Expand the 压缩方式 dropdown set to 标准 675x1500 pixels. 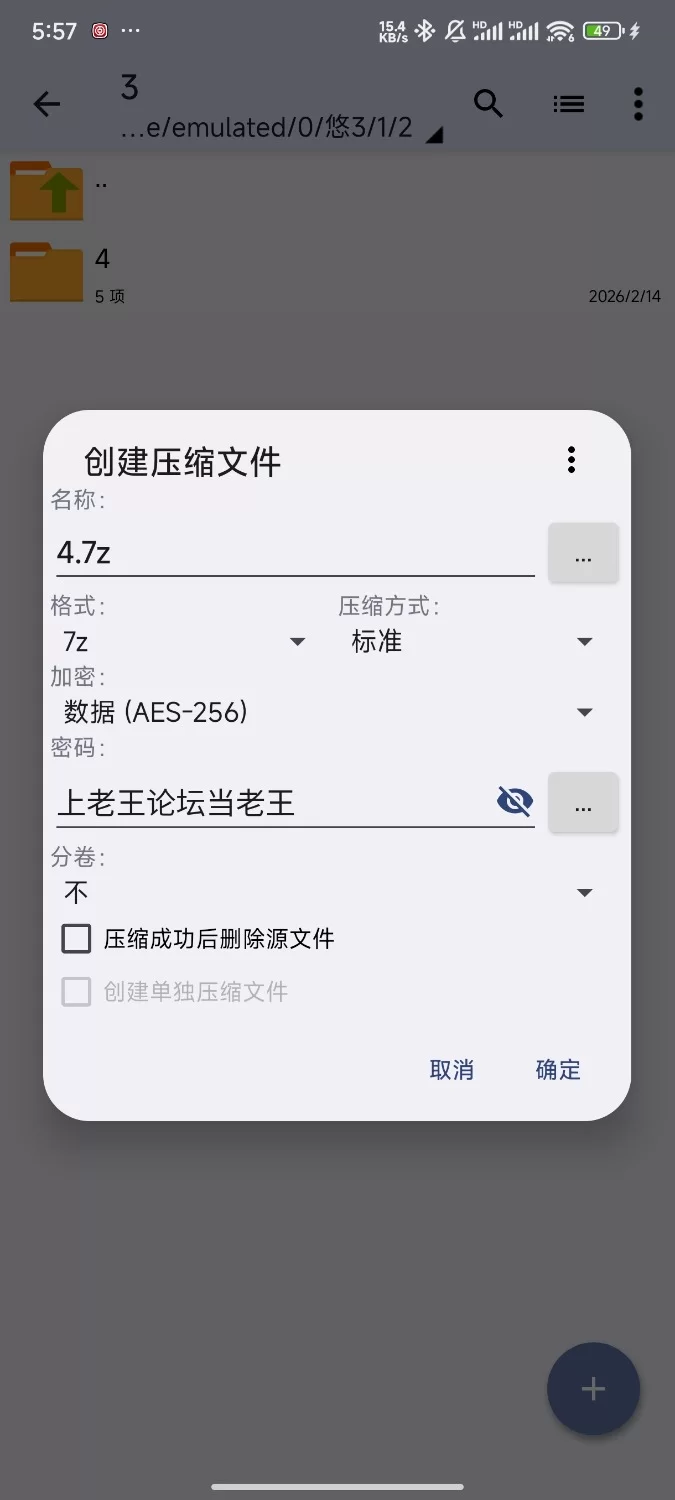click(472, 641)
